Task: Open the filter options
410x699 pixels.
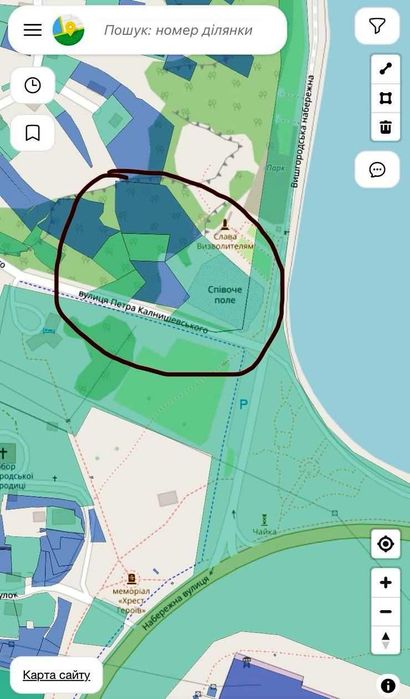Action: pyautogui.click(x=377, y=26)
